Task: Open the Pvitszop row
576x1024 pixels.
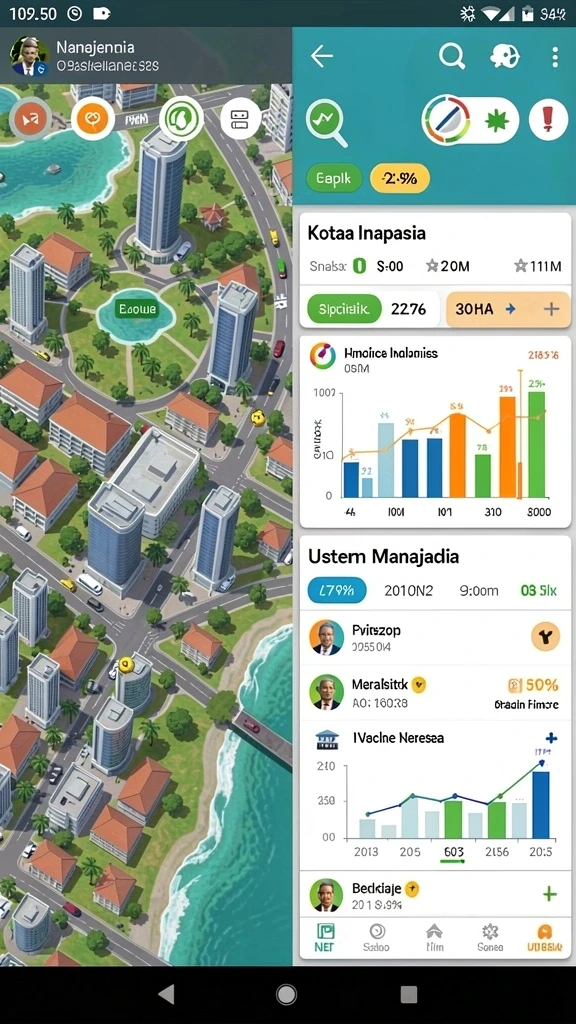Action: (x=435, y=638)
